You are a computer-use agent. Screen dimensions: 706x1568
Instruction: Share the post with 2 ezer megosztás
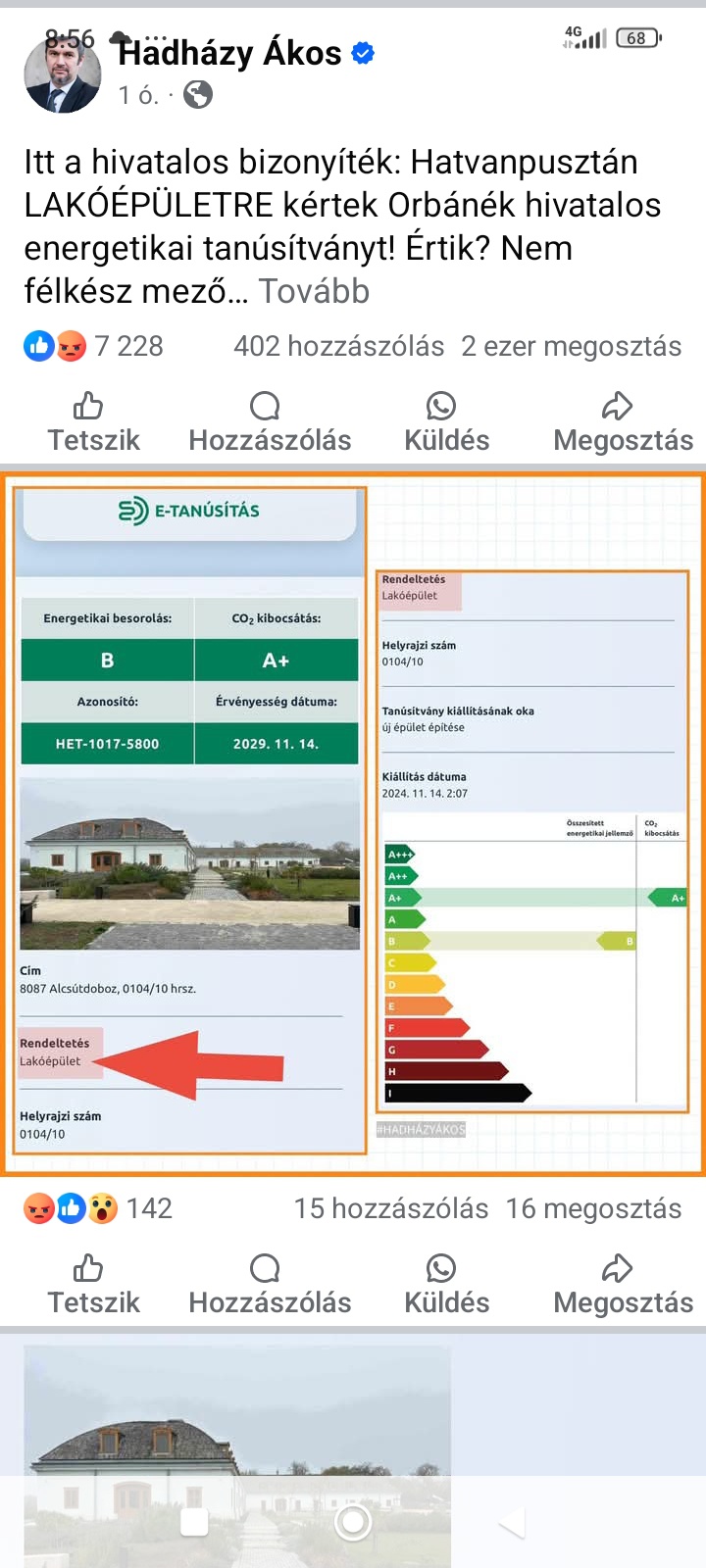point(622,422)
